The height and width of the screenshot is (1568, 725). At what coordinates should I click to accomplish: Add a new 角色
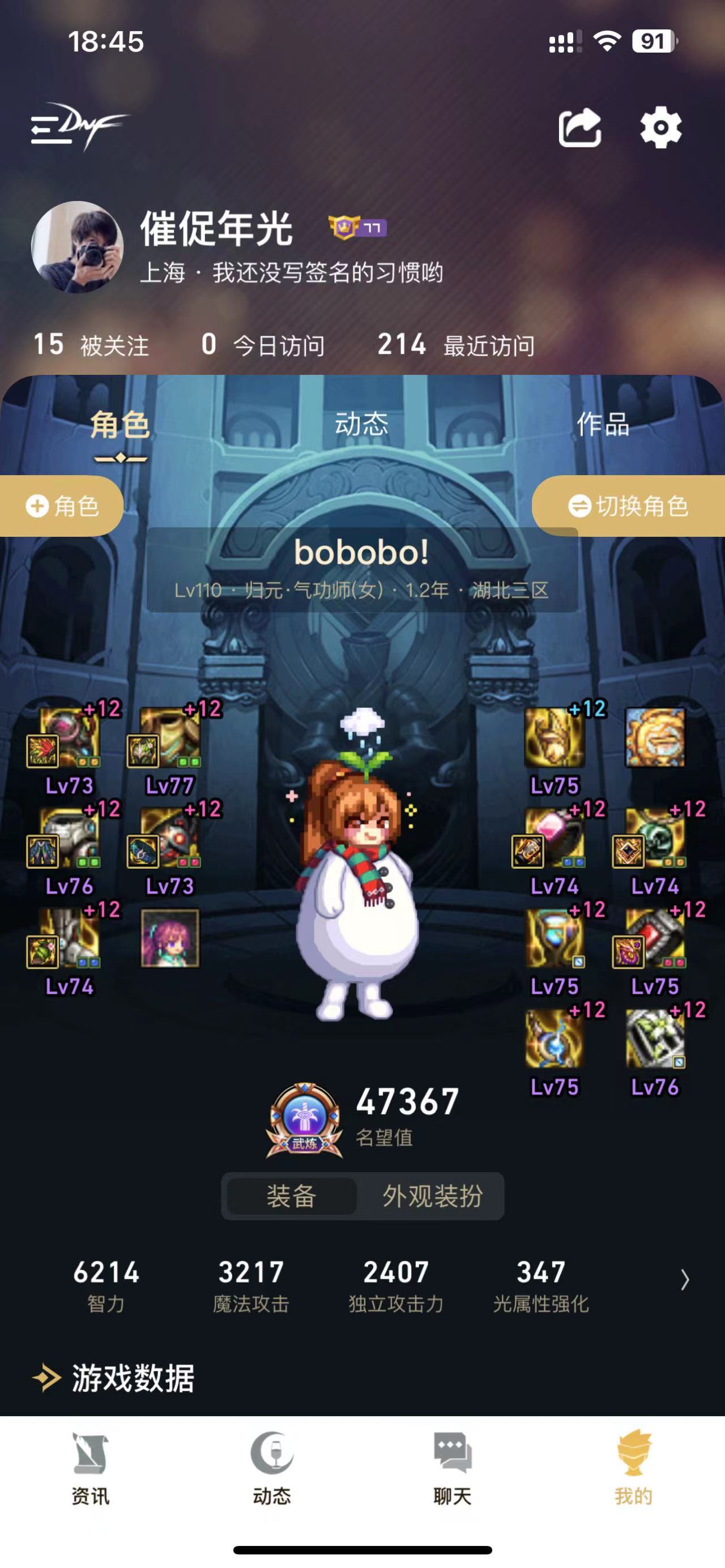62,506
